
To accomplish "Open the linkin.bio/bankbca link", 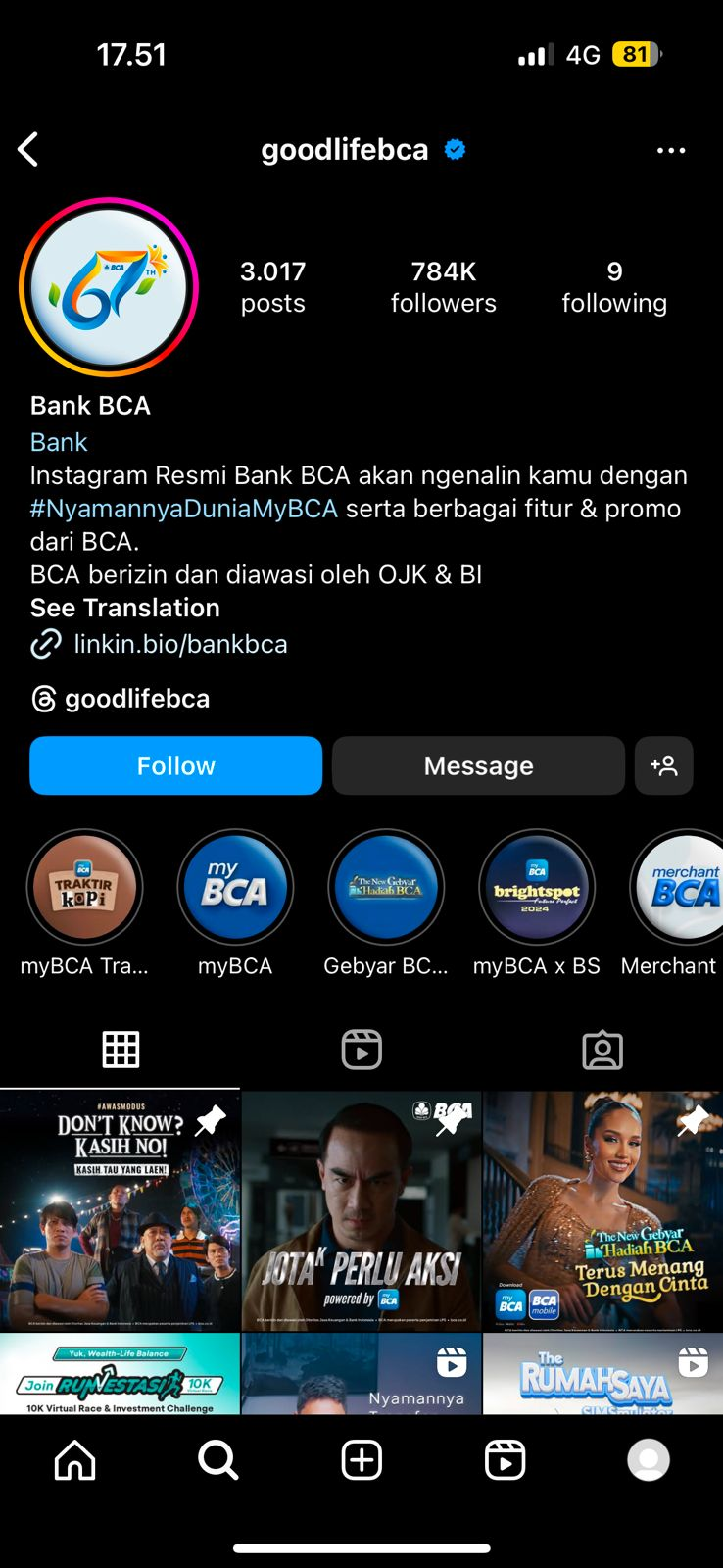I will (180, 644).
